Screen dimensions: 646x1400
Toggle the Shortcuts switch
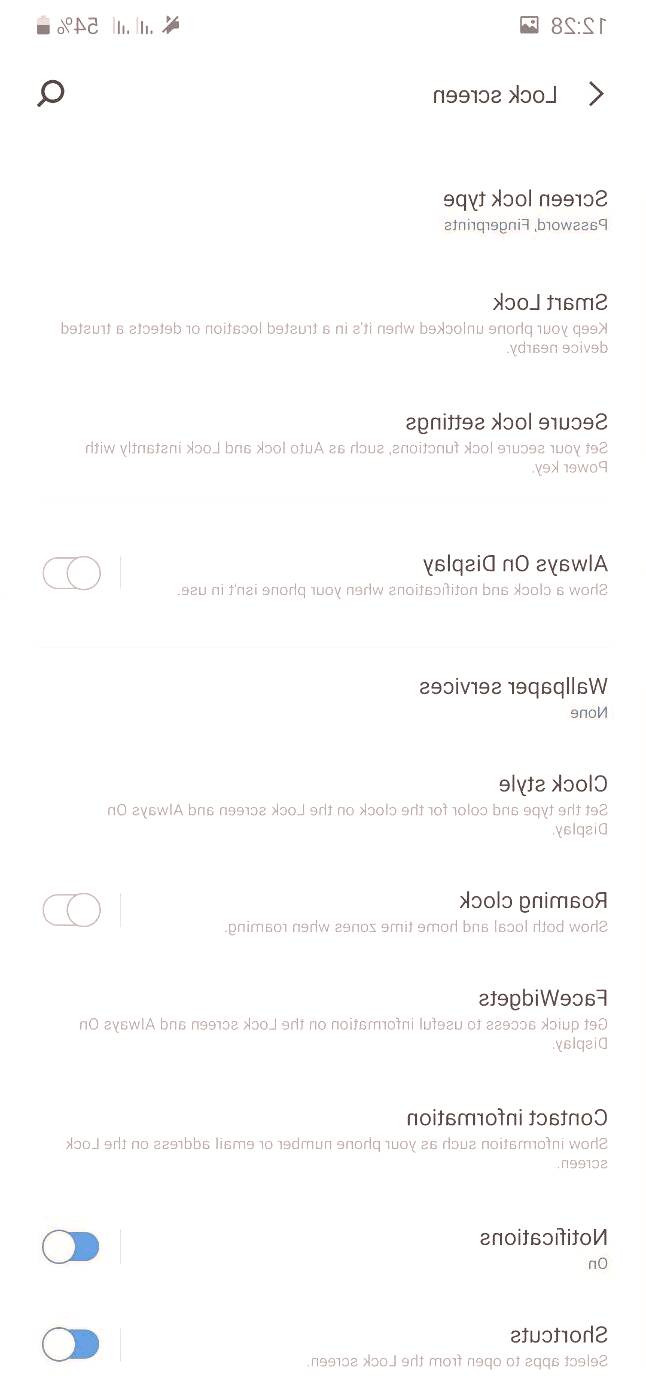tap(72, 1345)
